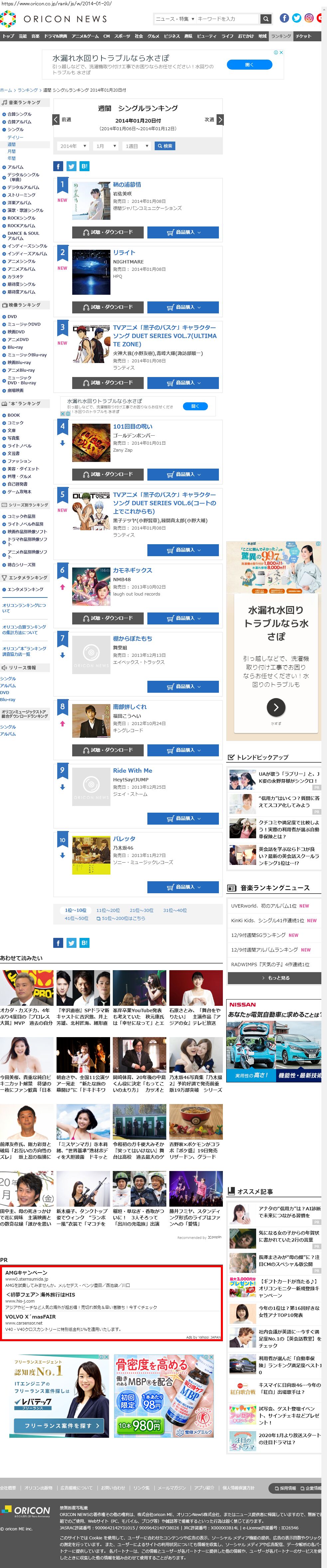Open news item KinKi Kids、シングル41作連続1位

point(273,920)
